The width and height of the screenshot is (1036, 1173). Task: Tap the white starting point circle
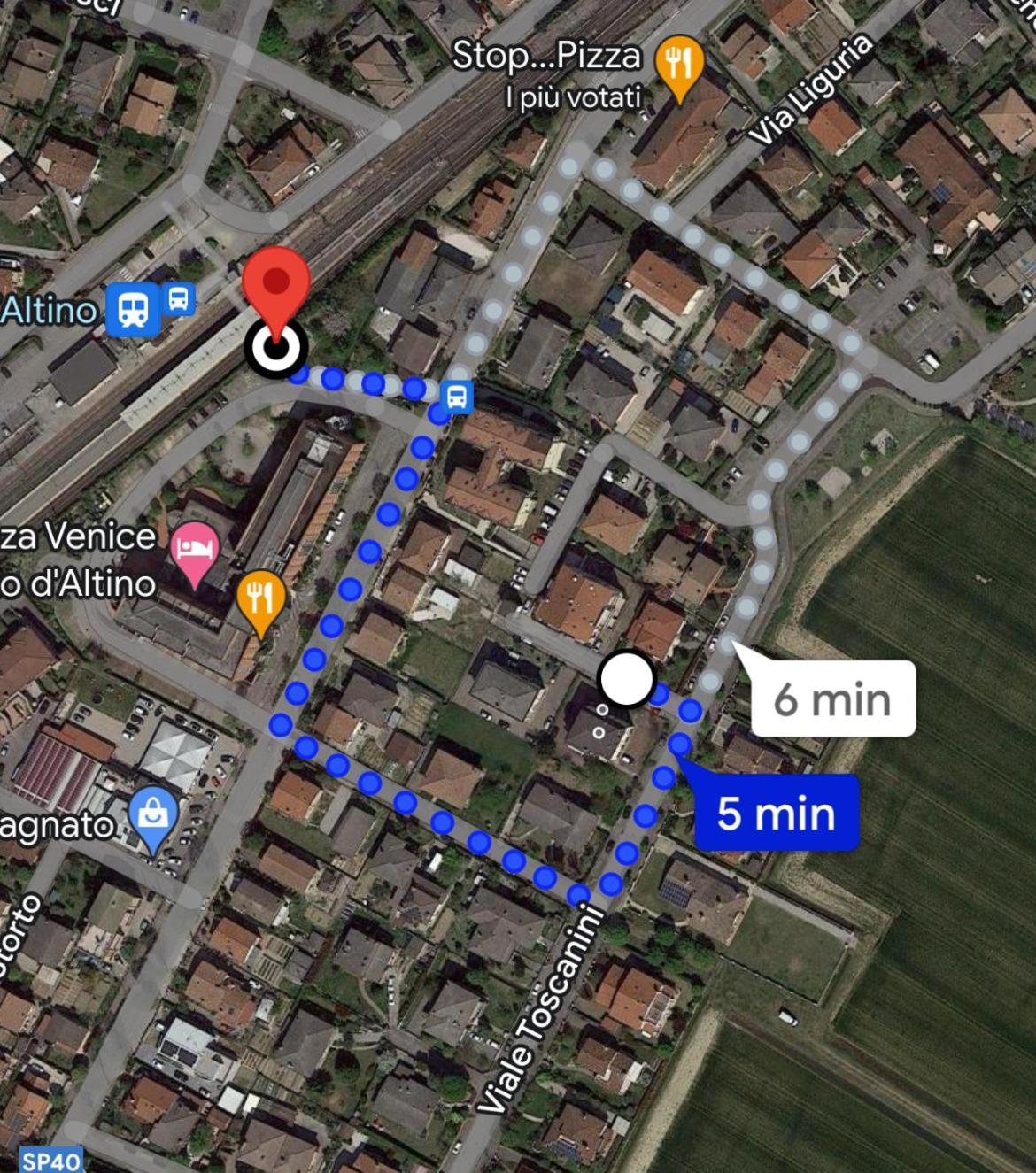627,680
